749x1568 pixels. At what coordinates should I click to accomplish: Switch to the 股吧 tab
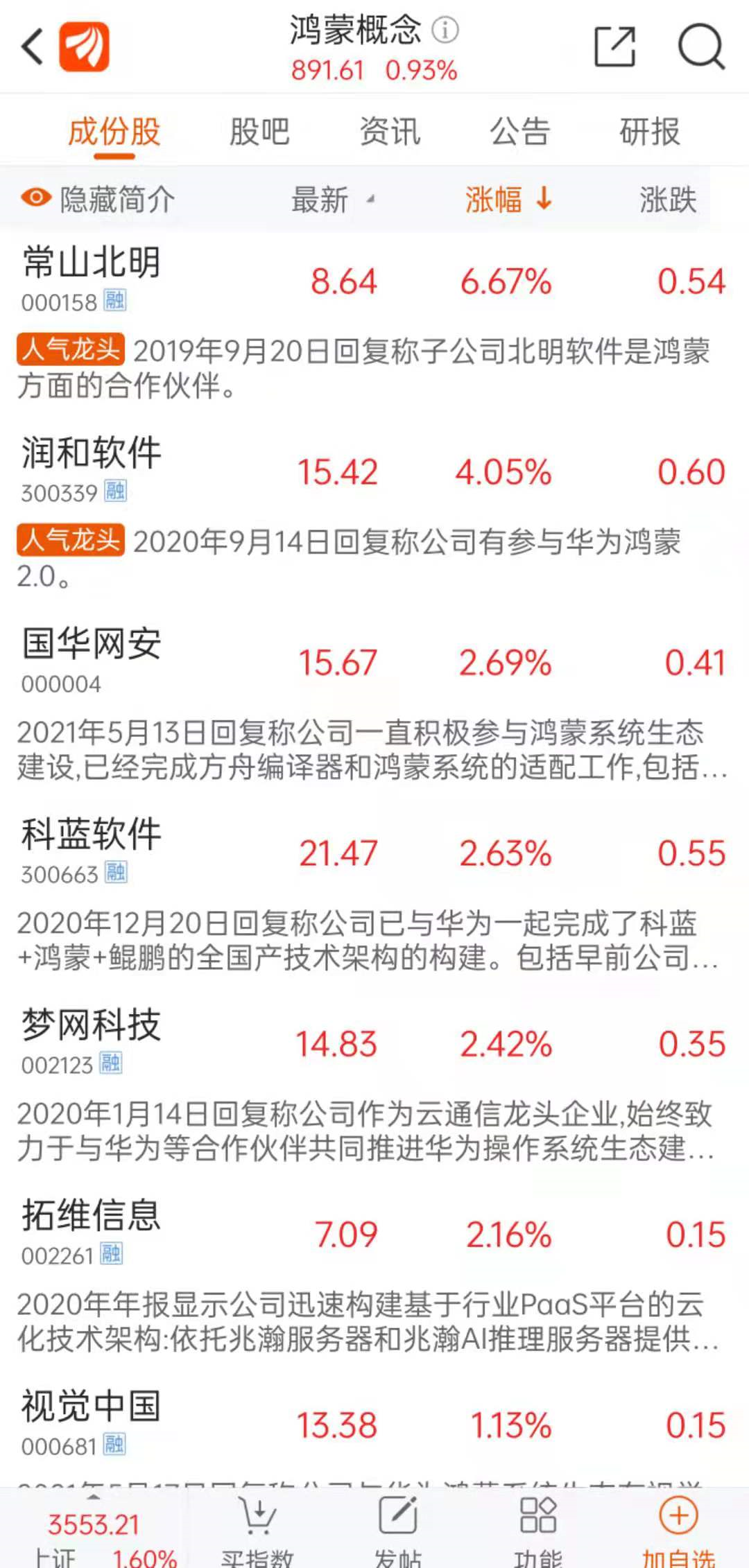[x=259, y=132]
